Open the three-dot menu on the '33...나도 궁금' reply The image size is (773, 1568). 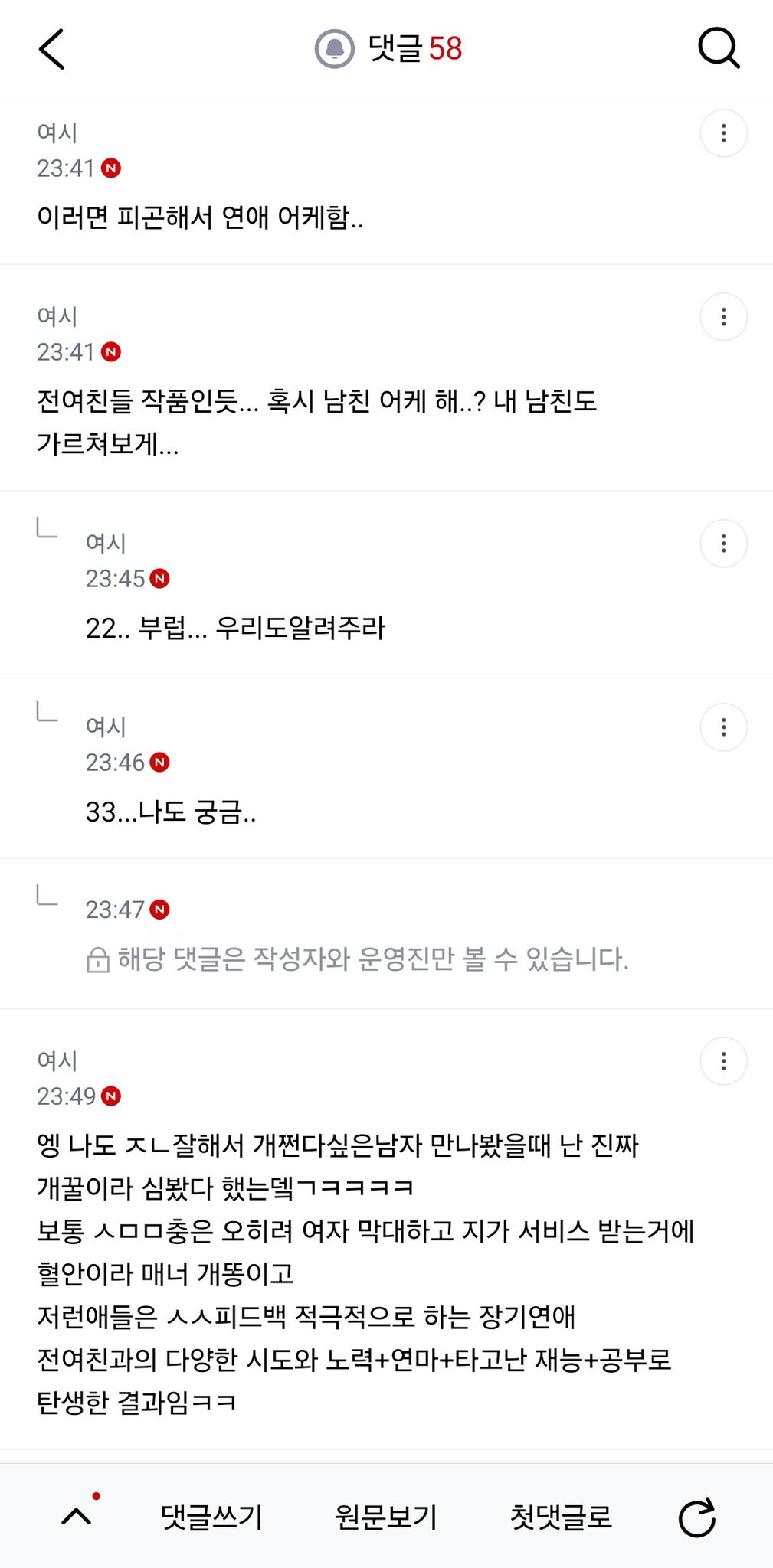[x=723, y=727]
